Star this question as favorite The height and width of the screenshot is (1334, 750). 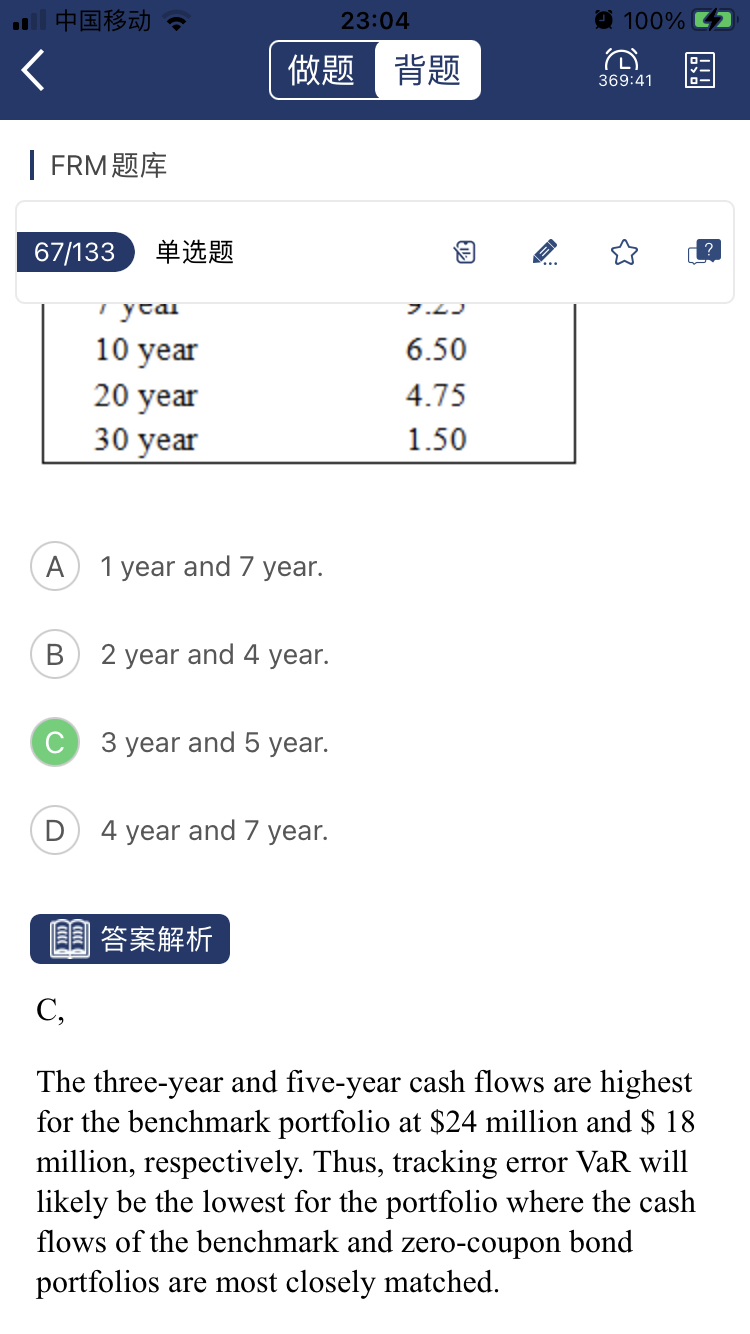tap(624, 253)
